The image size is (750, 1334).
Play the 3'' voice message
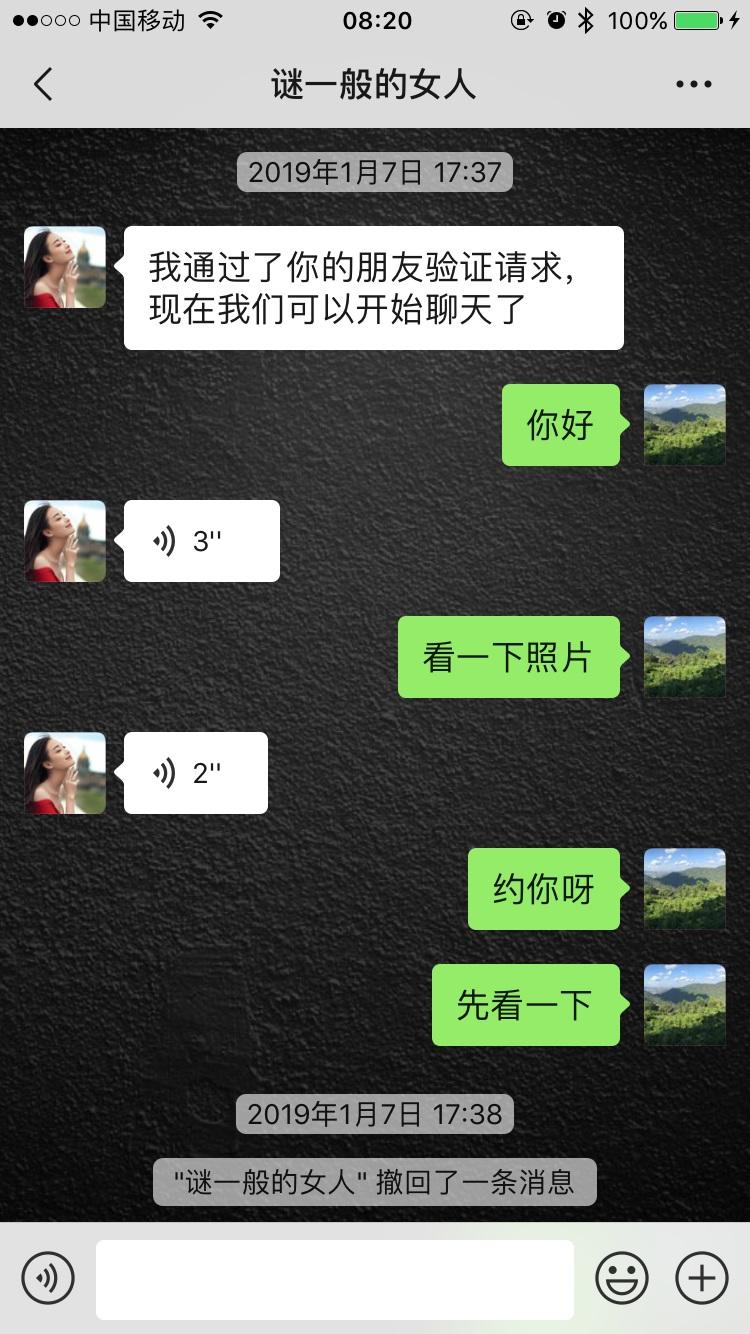(x=200, y=541)
